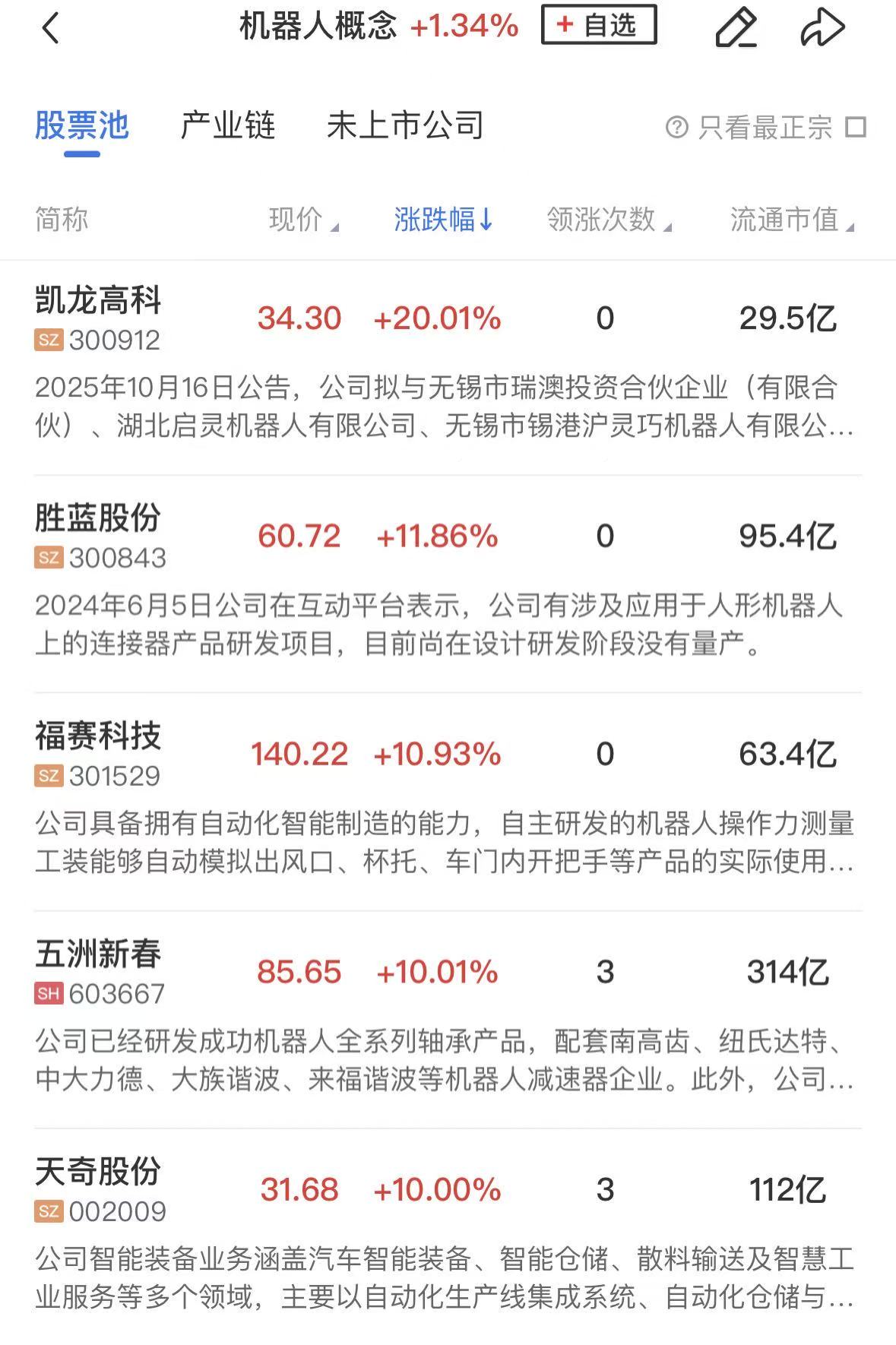Select the 股票池 tab
Screen dimensions: 896x1345
(82, 125)
